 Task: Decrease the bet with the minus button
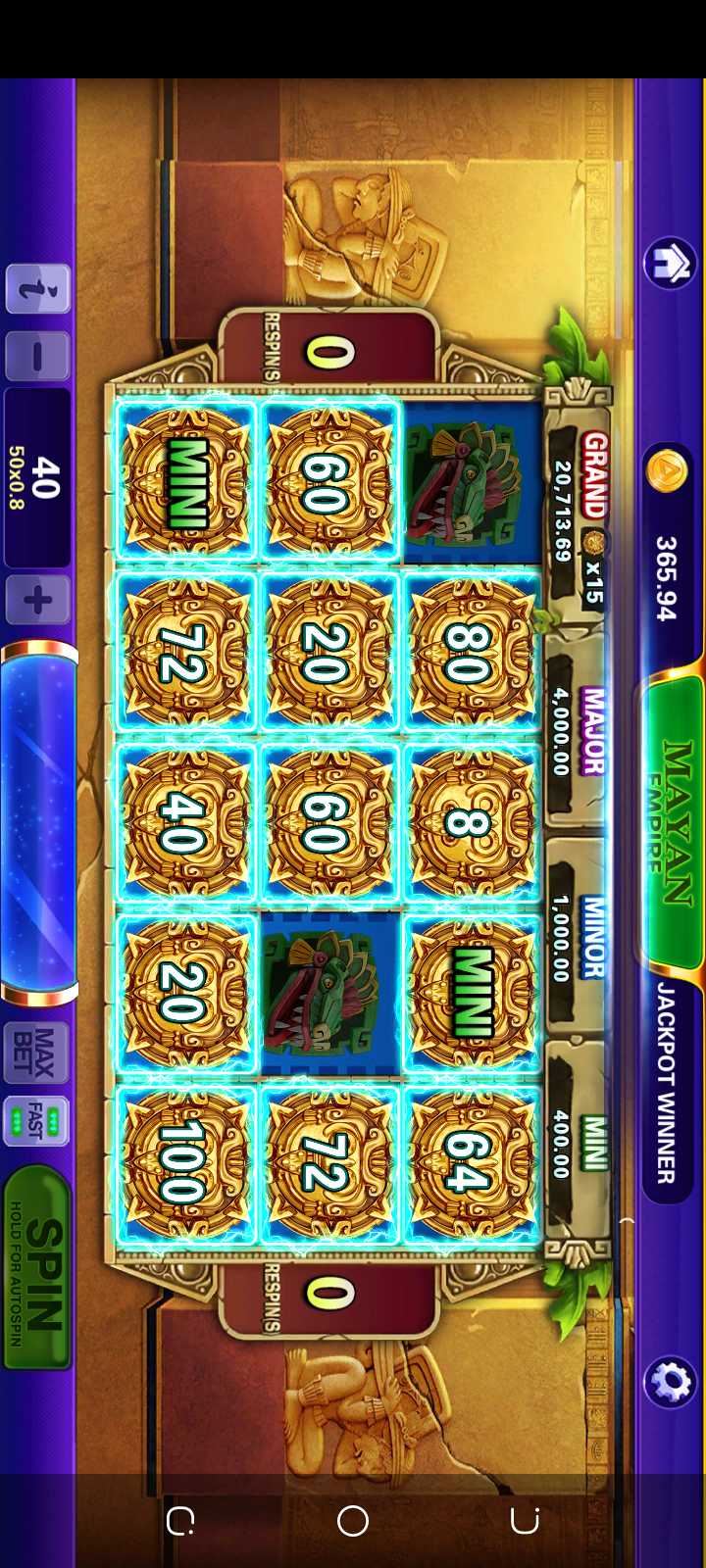(x=38, y=356)
